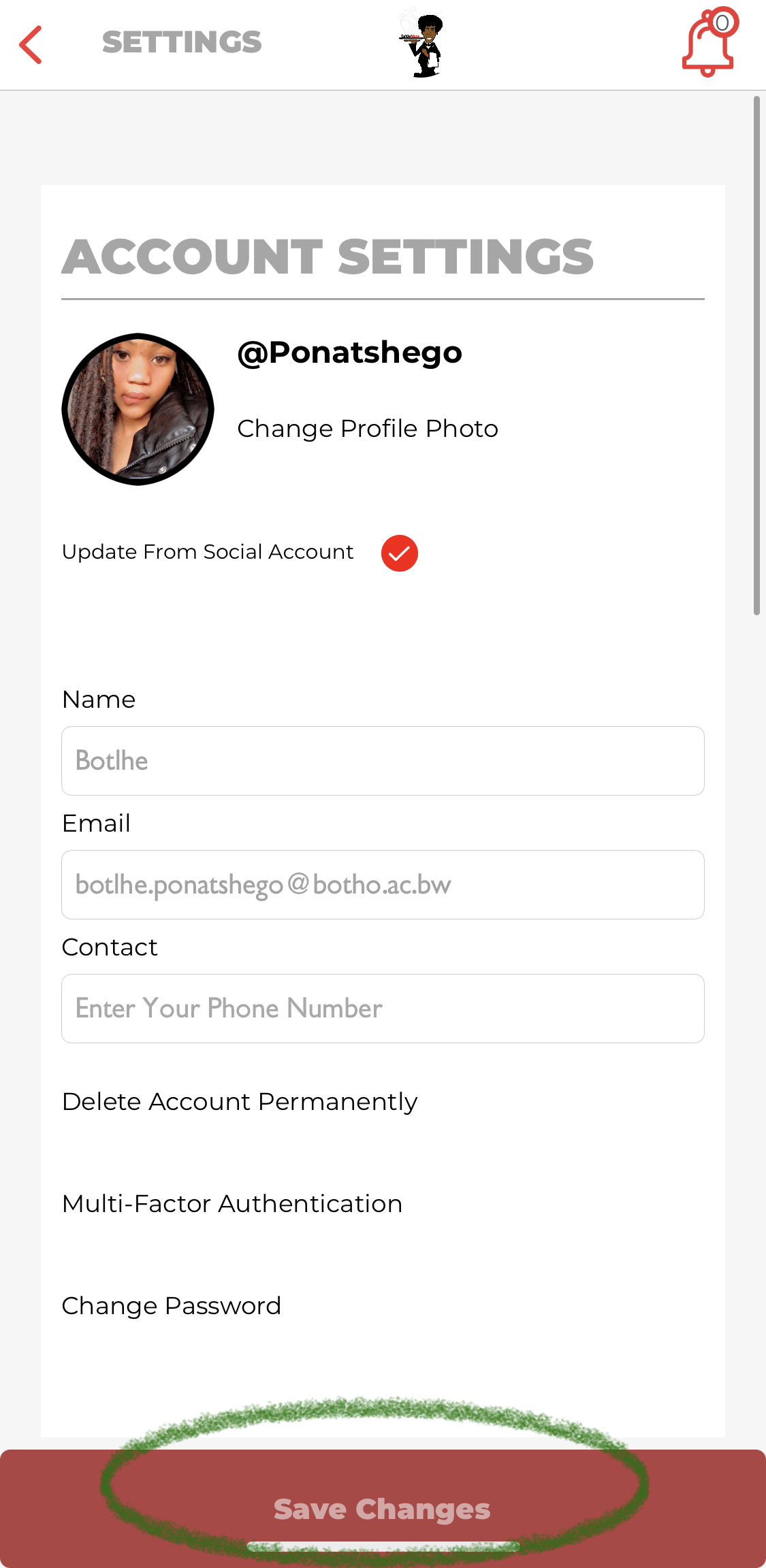The height and width of the screenshot is (1568, 766).
Task: Toggle Update From Social Account checkmark
Action: pyautogui.click(x=399, y=553)
